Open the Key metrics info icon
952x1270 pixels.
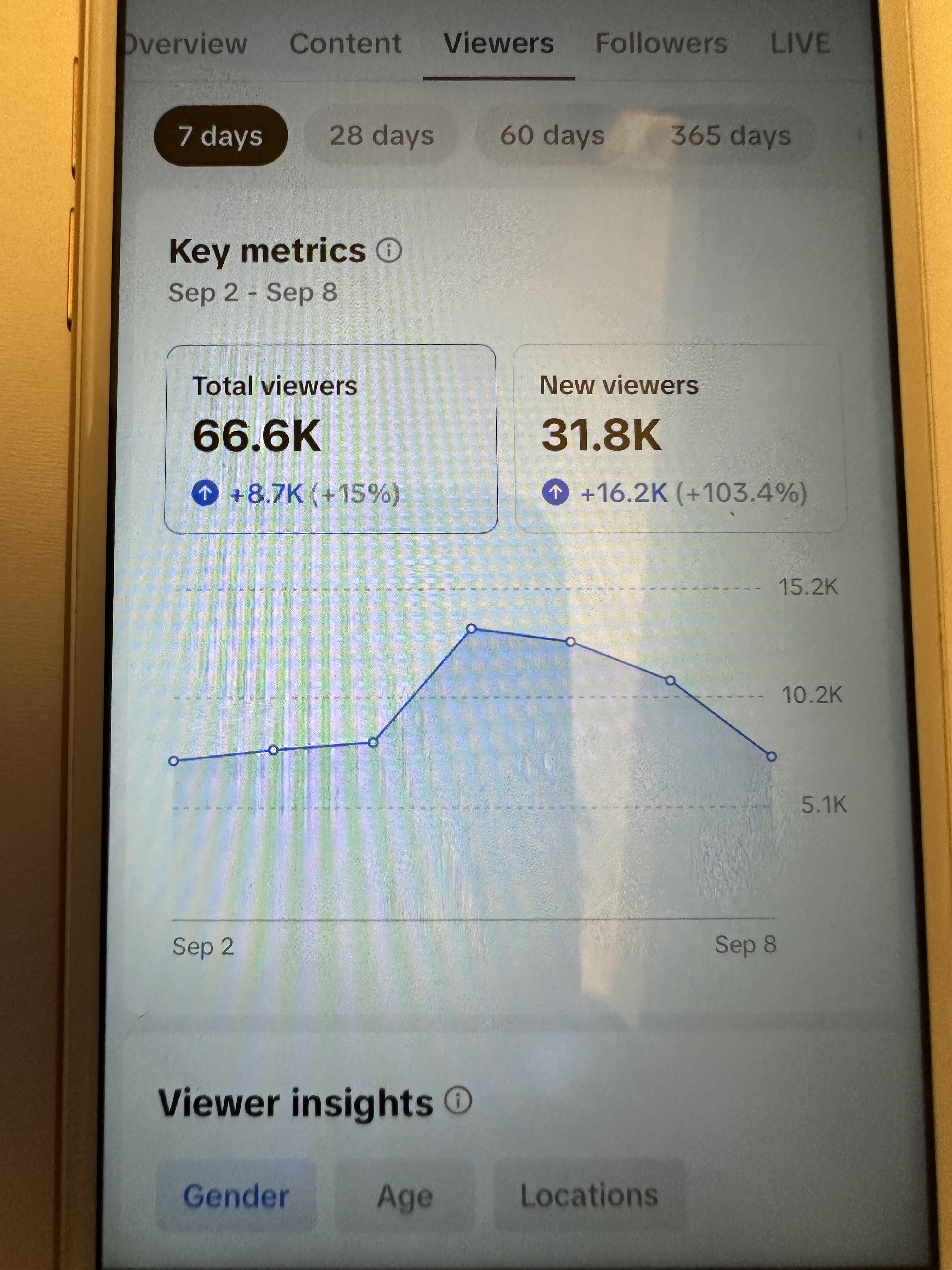click(x=389, y=250)
